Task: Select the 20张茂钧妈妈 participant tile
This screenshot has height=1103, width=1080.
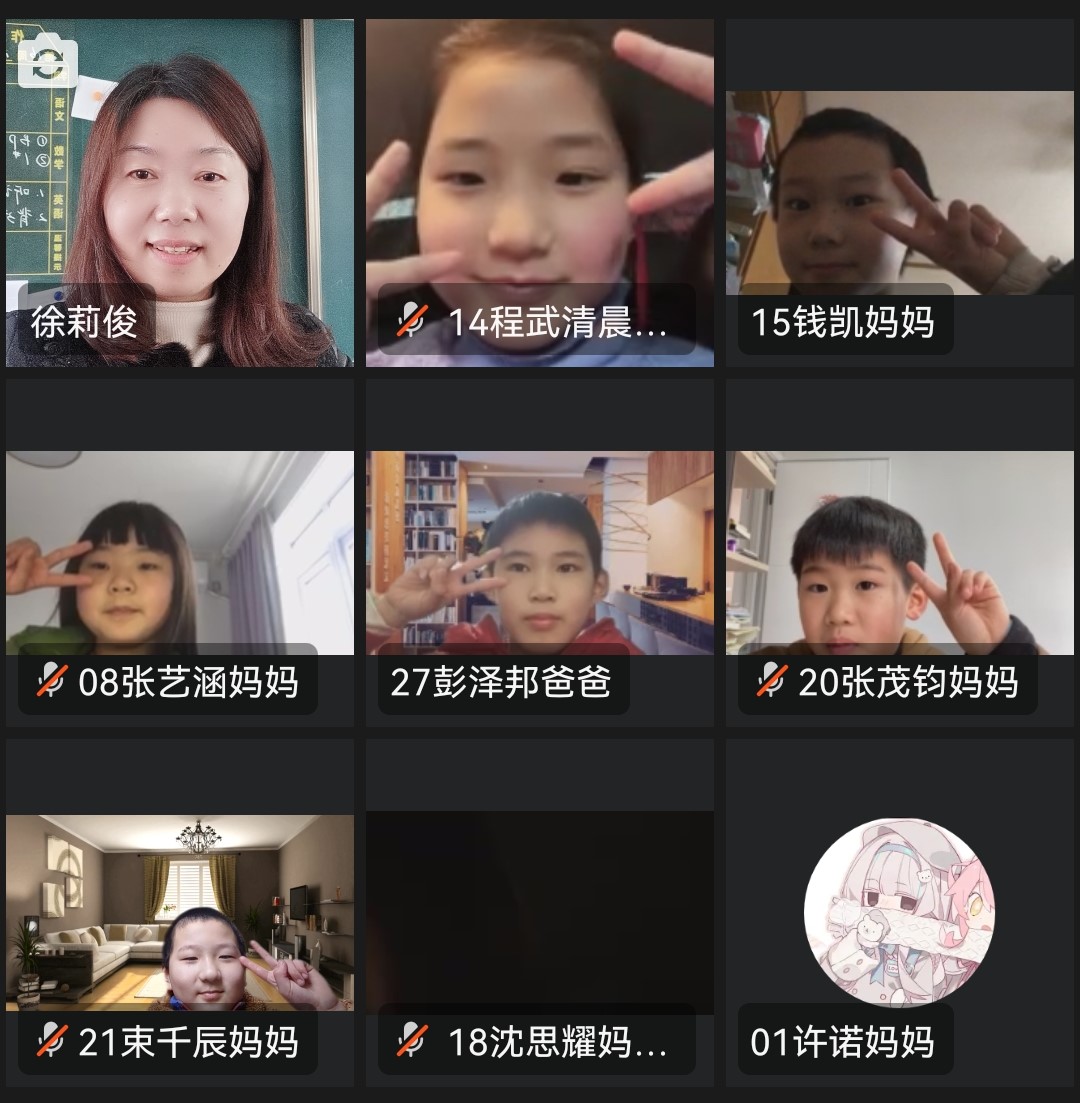Action: [x=900, y=552]
